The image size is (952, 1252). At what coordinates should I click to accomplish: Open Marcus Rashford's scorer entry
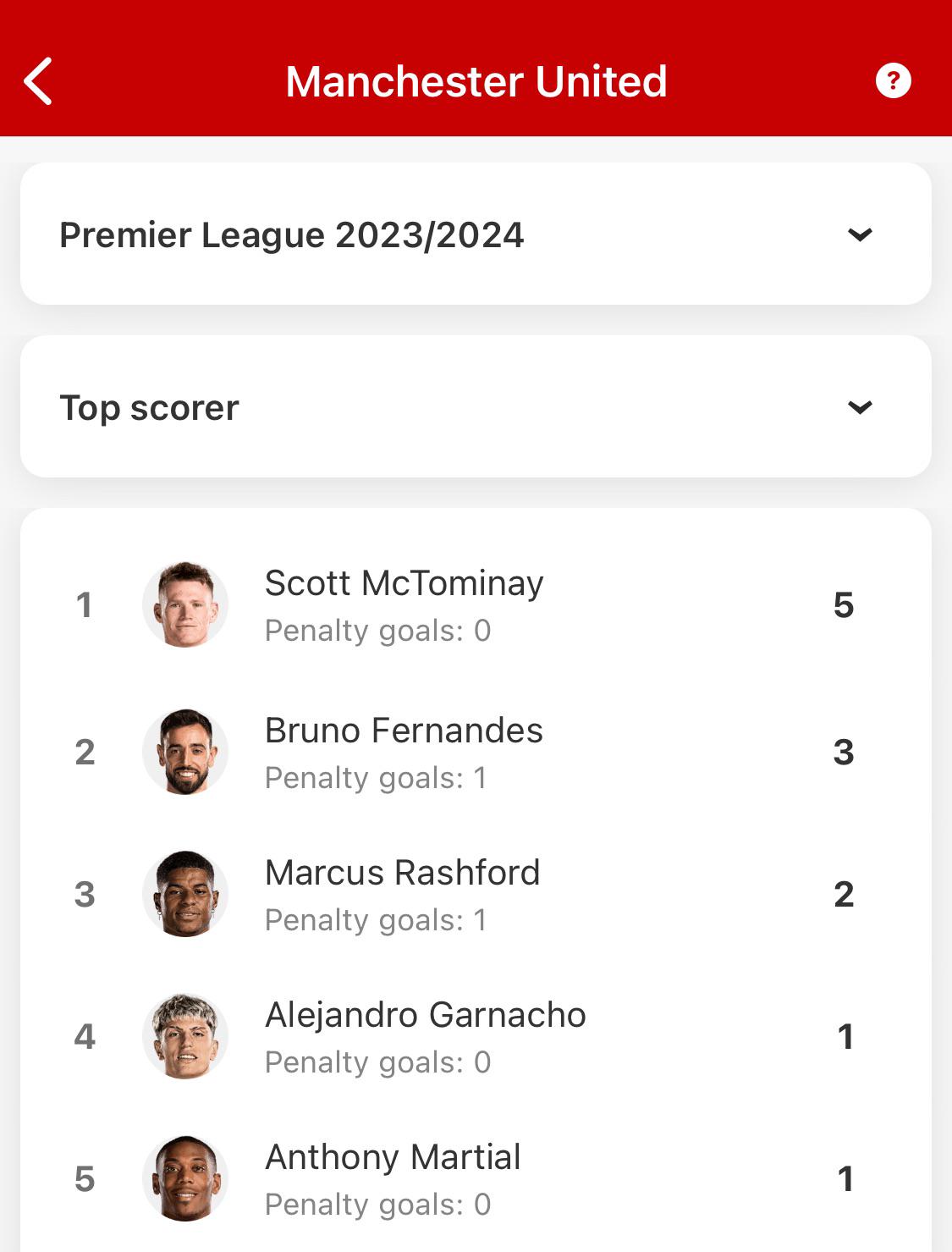402,873
